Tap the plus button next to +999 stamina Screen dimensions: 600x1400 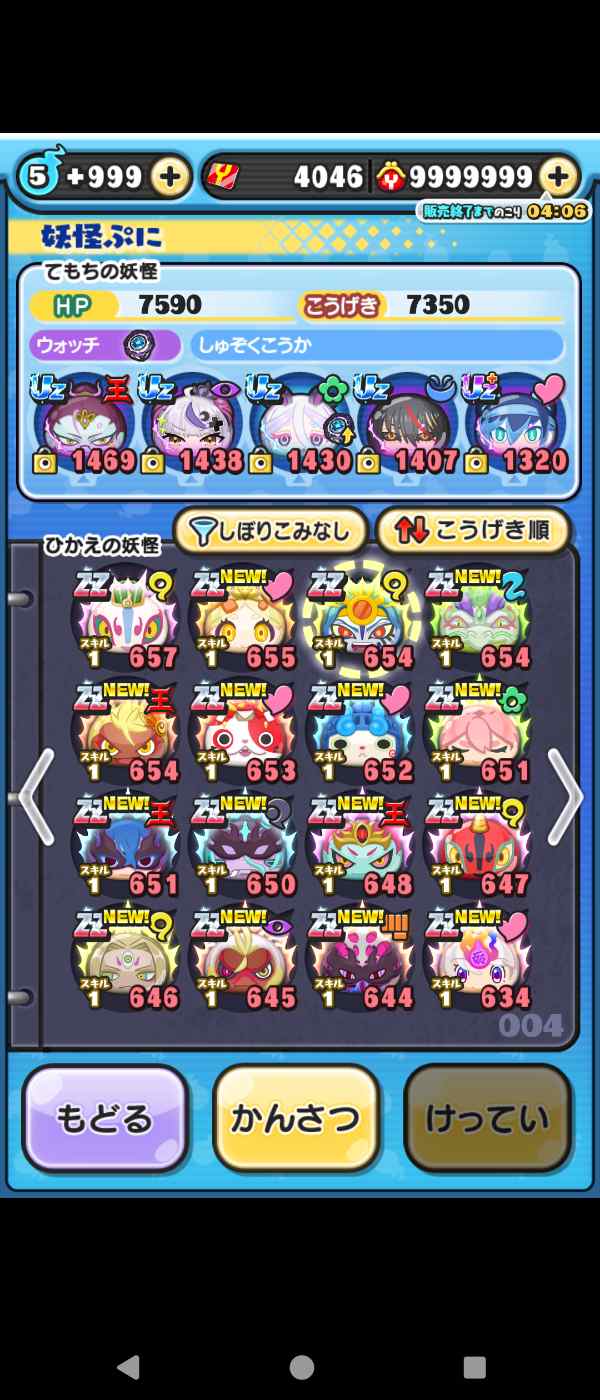point(171,177)
